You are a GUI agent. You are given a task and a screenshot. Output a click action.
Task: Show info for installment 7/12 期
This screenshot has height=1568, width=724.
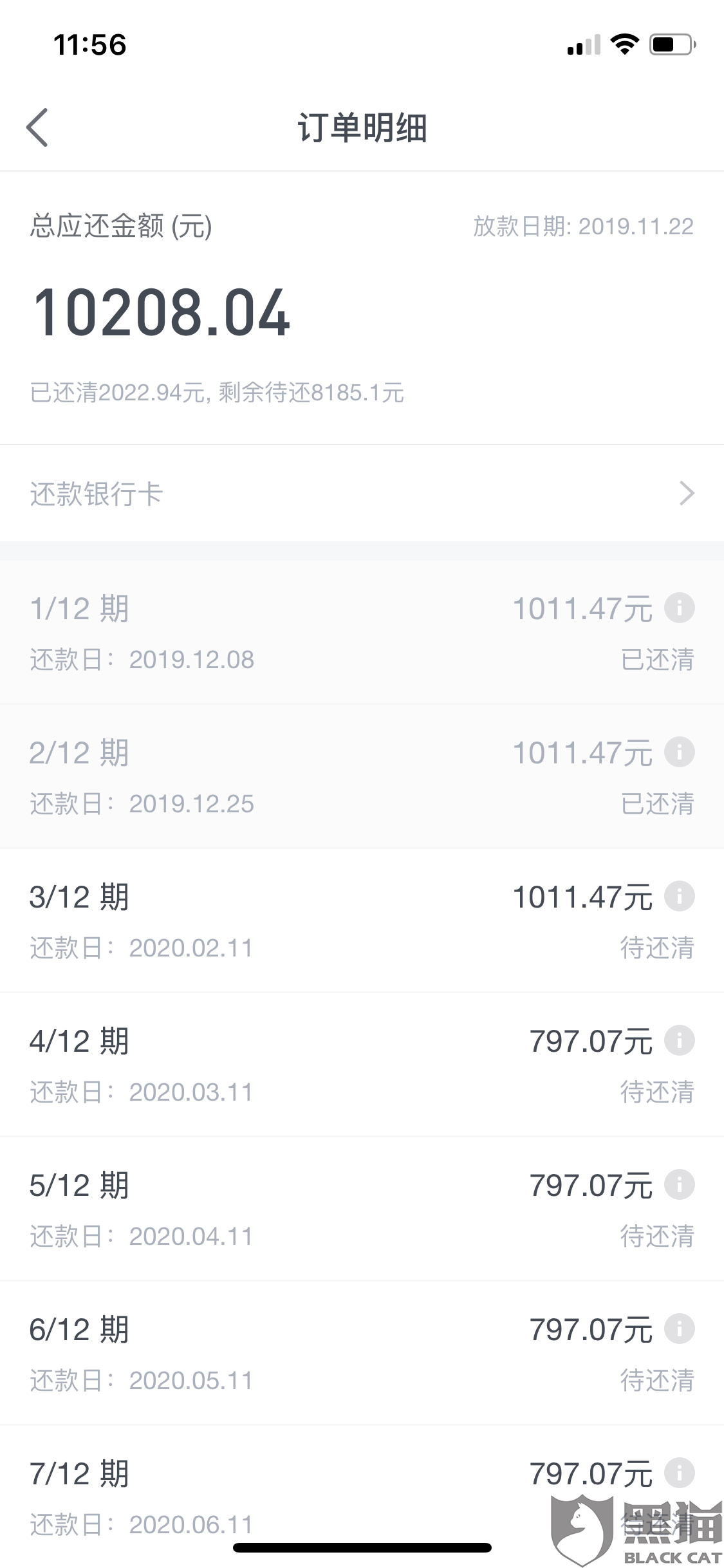pos(680,1473)
